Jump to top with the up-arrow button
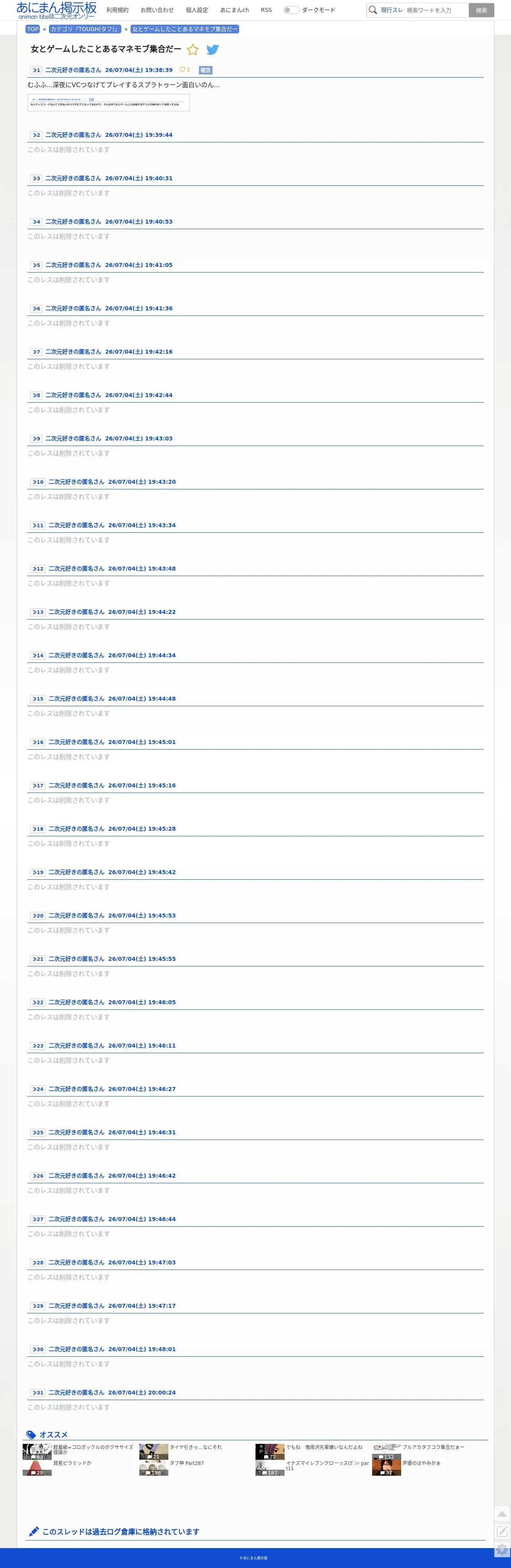The height and width of the screenshot is (1568, 511). (x=502, y=1514)
